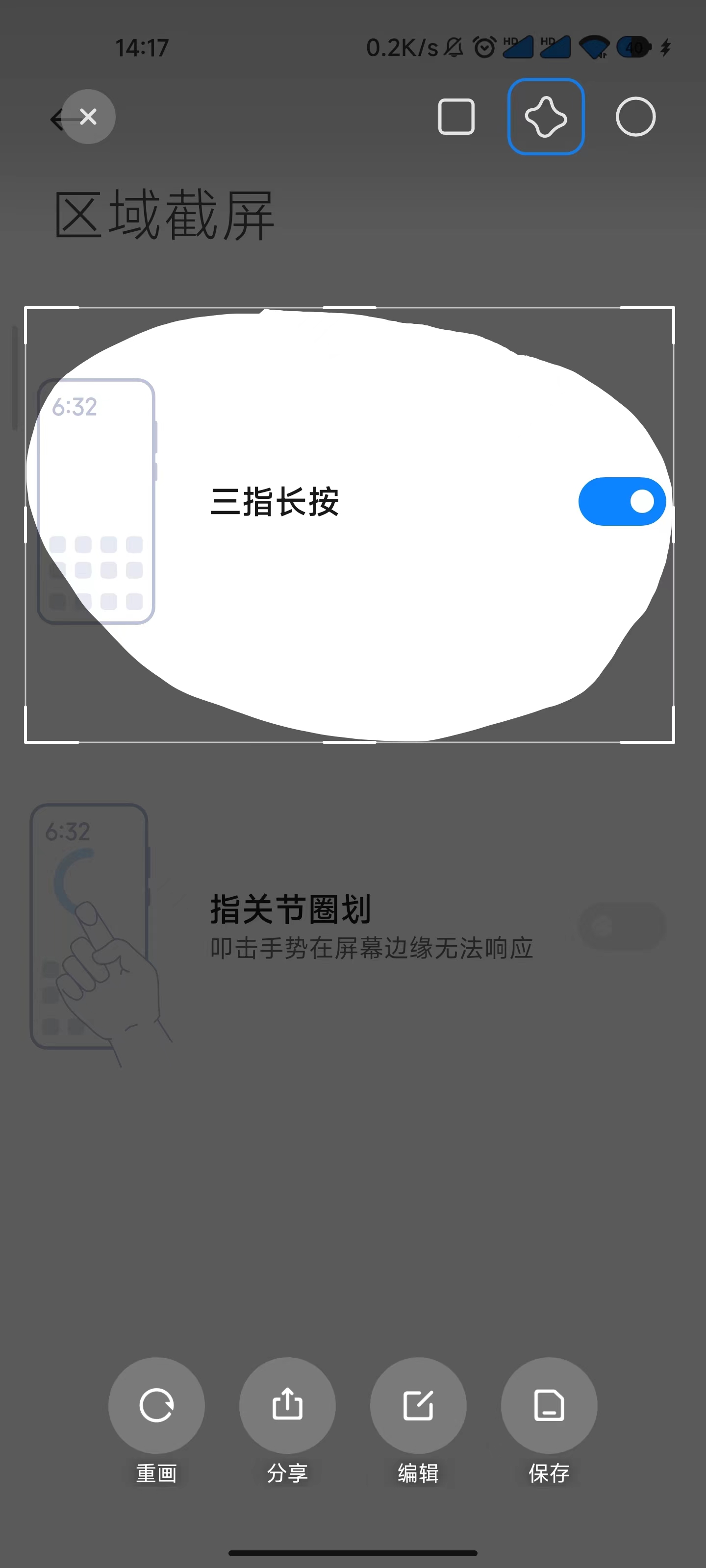Disable the 三指长按 toggle
The height and width of the screenshot is (1568, 706).
pyautogui.click(x=621, y=501)
